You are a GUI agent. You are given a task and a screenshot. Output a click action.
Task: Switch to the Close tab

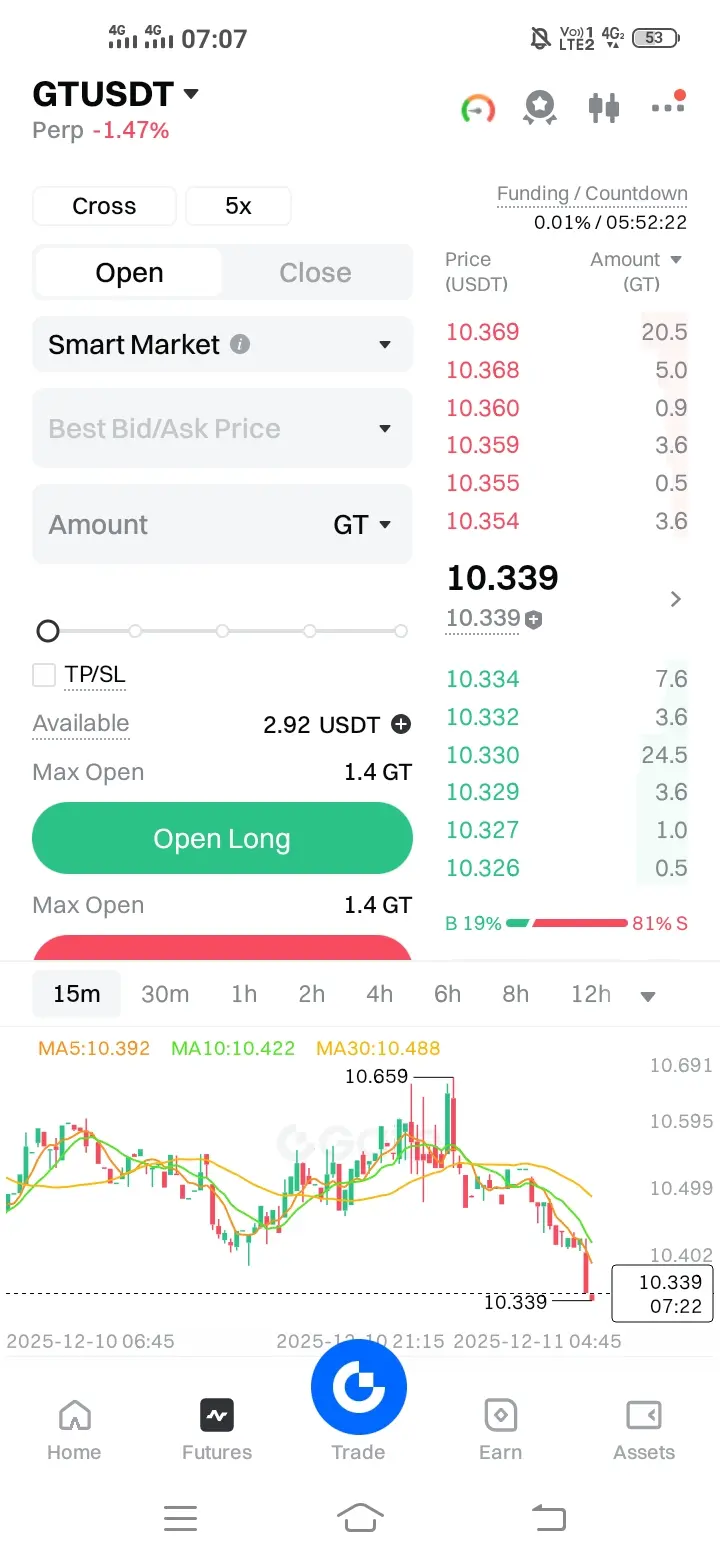(x=315, y=273)
